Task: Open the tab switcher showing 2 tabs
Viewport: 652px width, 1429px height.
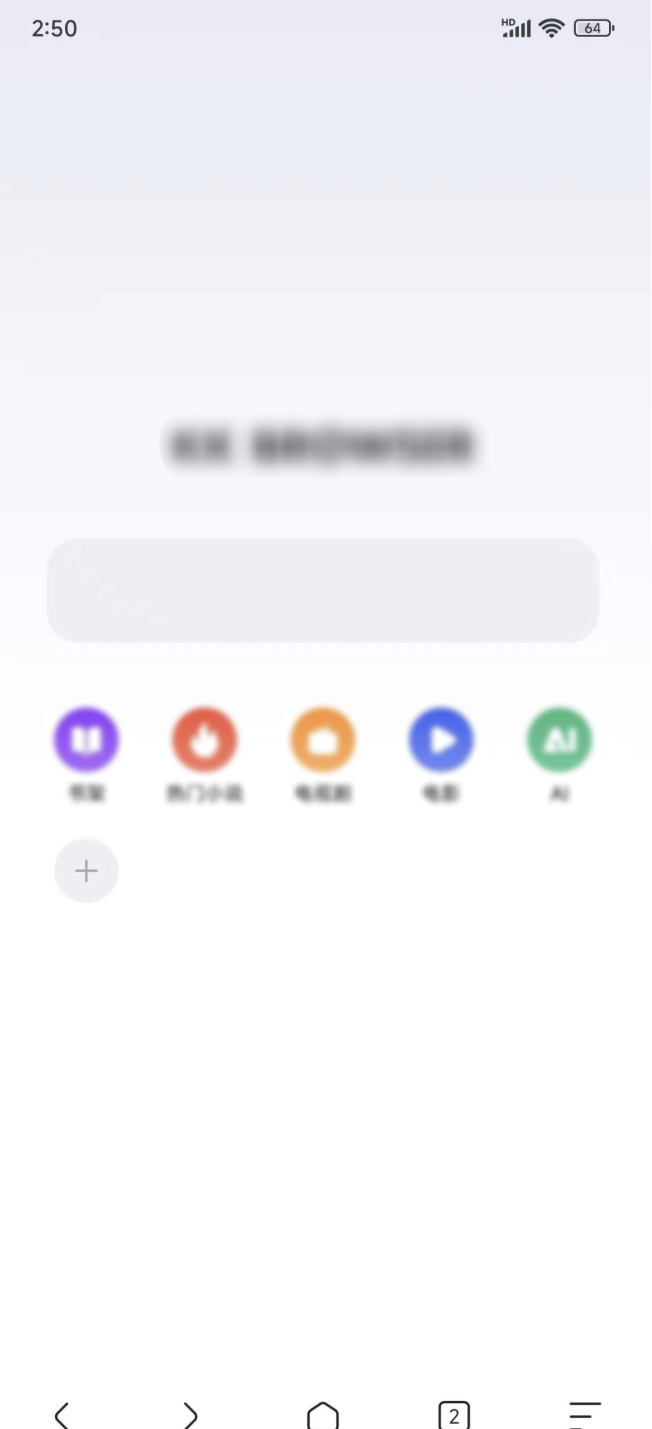Action: [454, 1414]
